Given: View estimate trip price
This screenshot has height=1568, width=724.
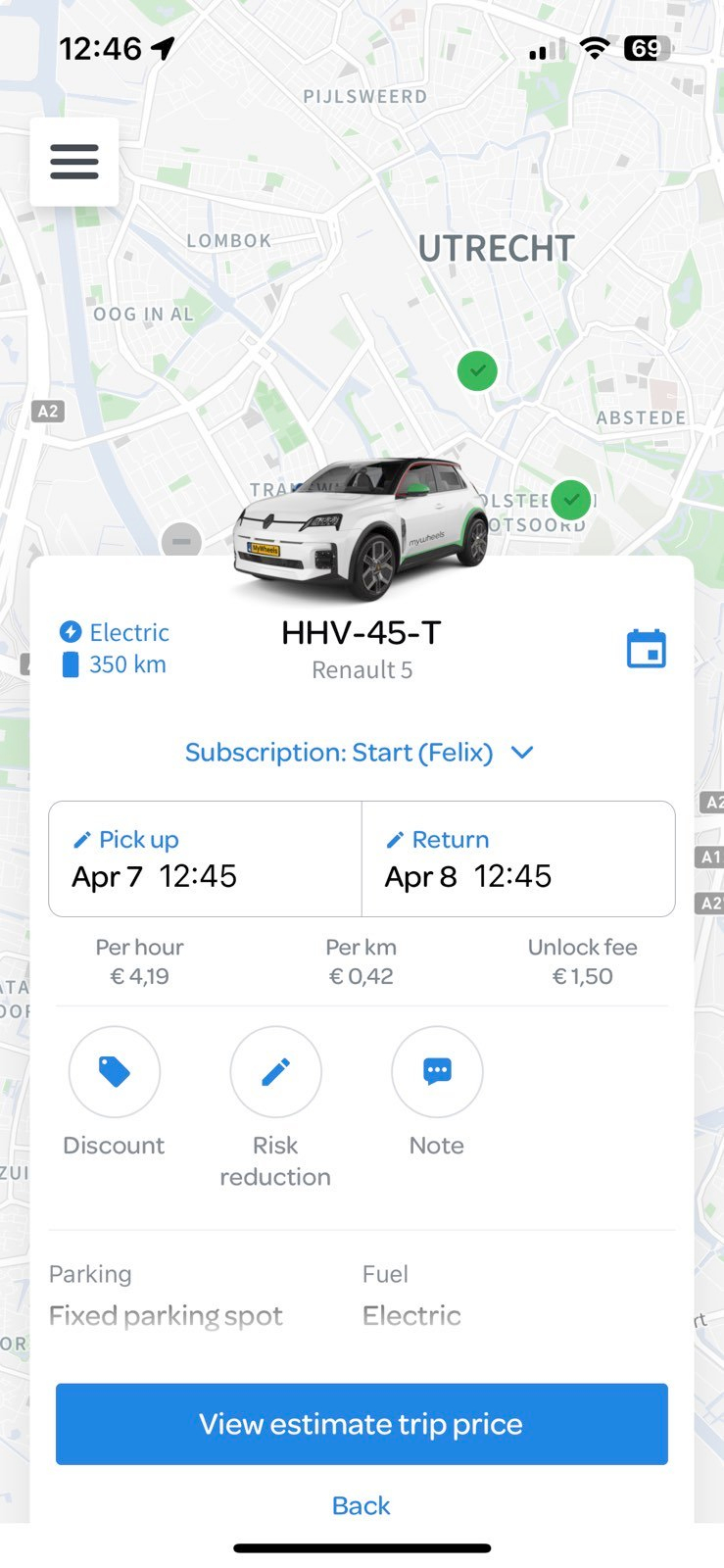Looking at the screenshot, I should (362, 1424).
